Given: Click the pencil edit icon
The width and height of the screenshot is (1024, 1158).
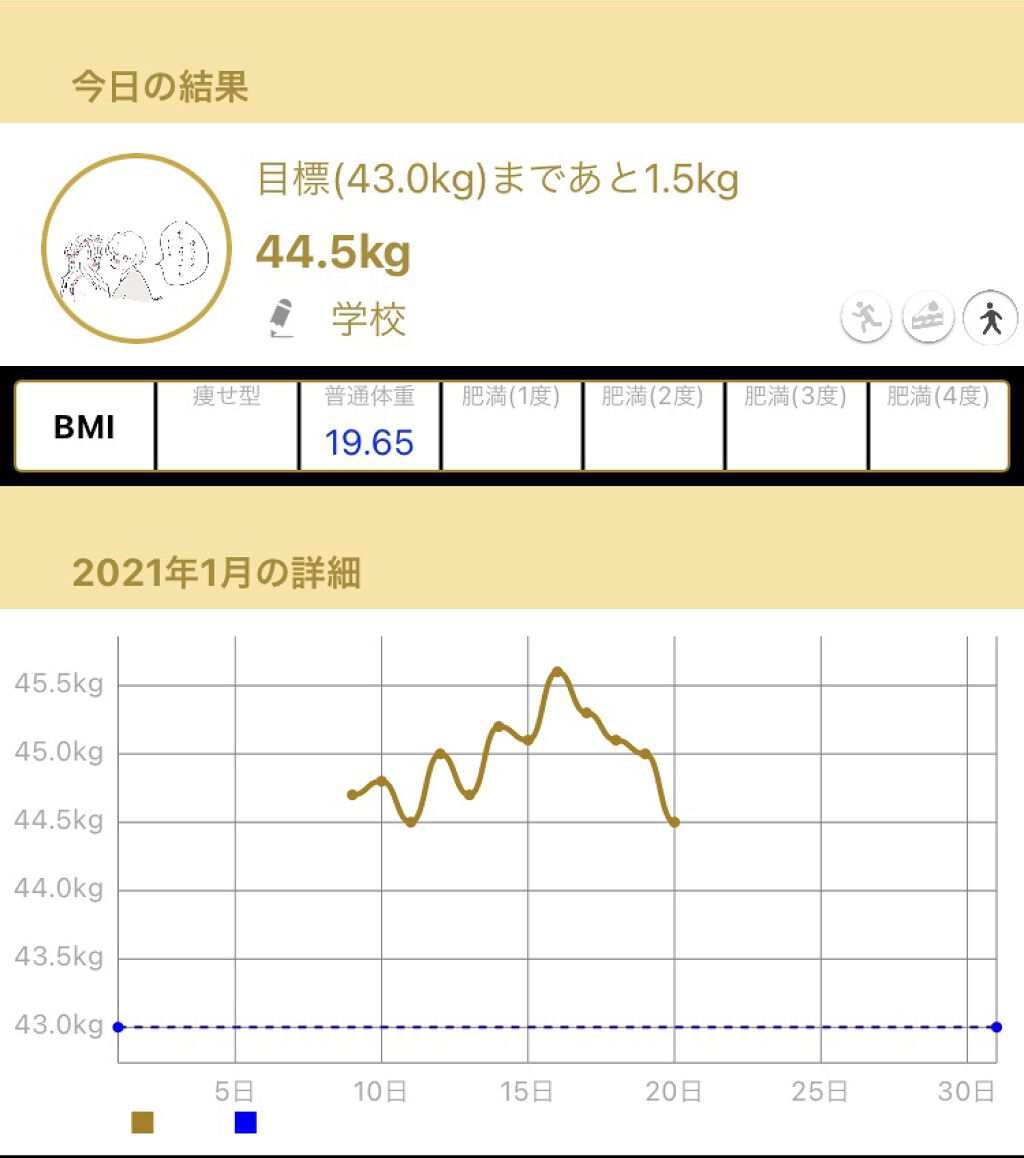Looking at the screenshot, I should coord(284,316).
